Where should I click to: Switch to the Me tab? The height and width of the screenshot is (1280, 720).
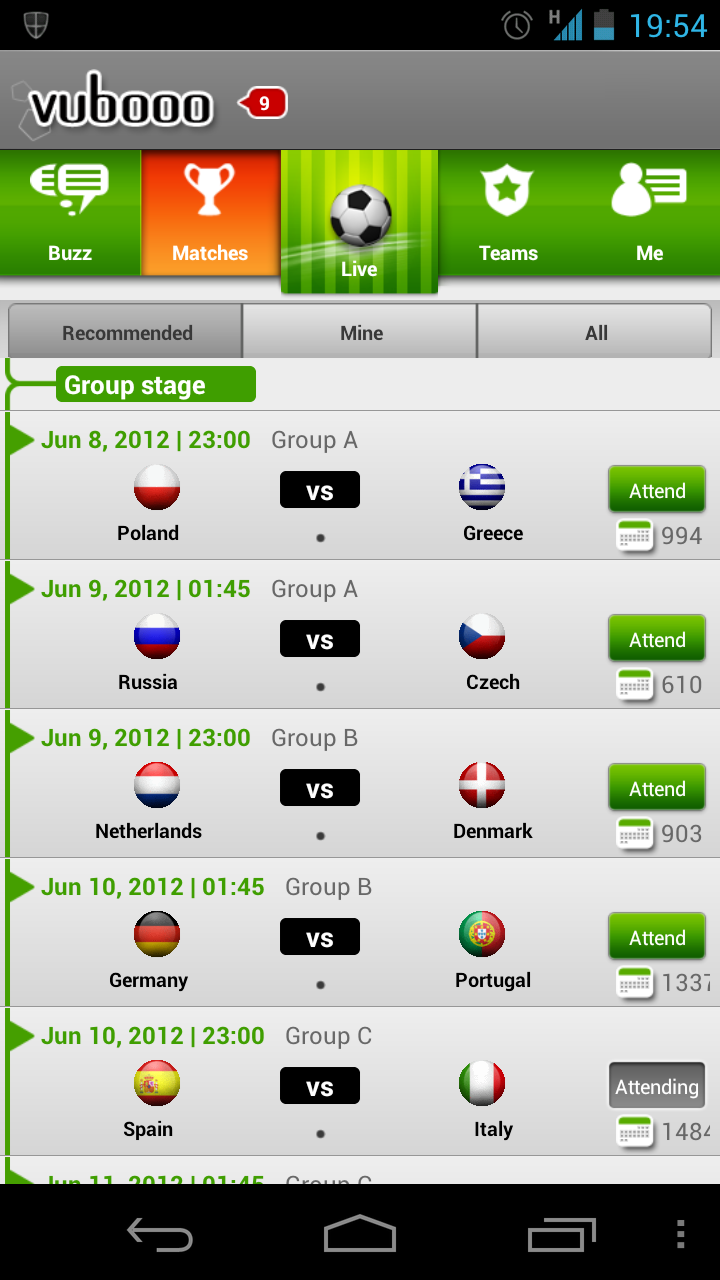[650, 213]
